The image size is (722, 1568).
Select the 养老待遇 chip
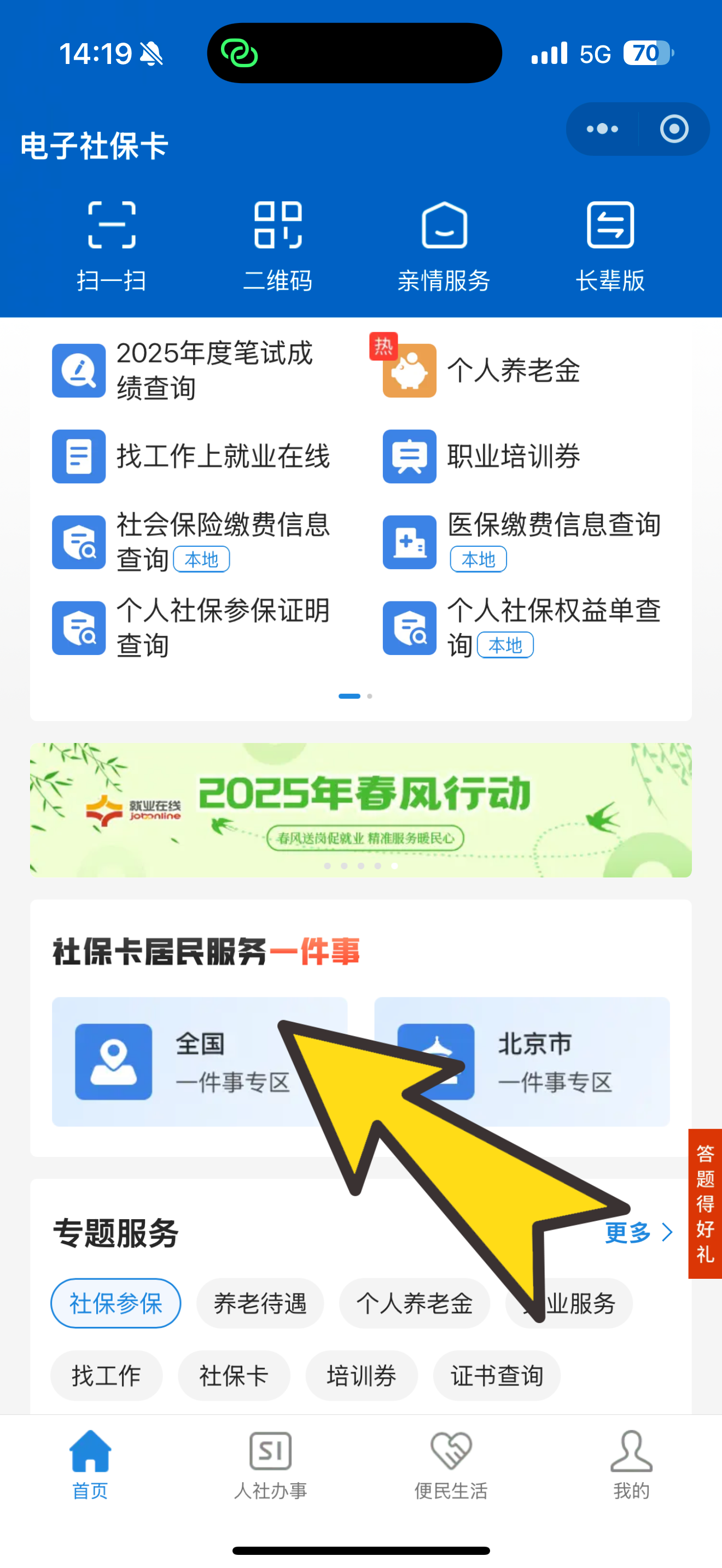(x=260, y=1303)
